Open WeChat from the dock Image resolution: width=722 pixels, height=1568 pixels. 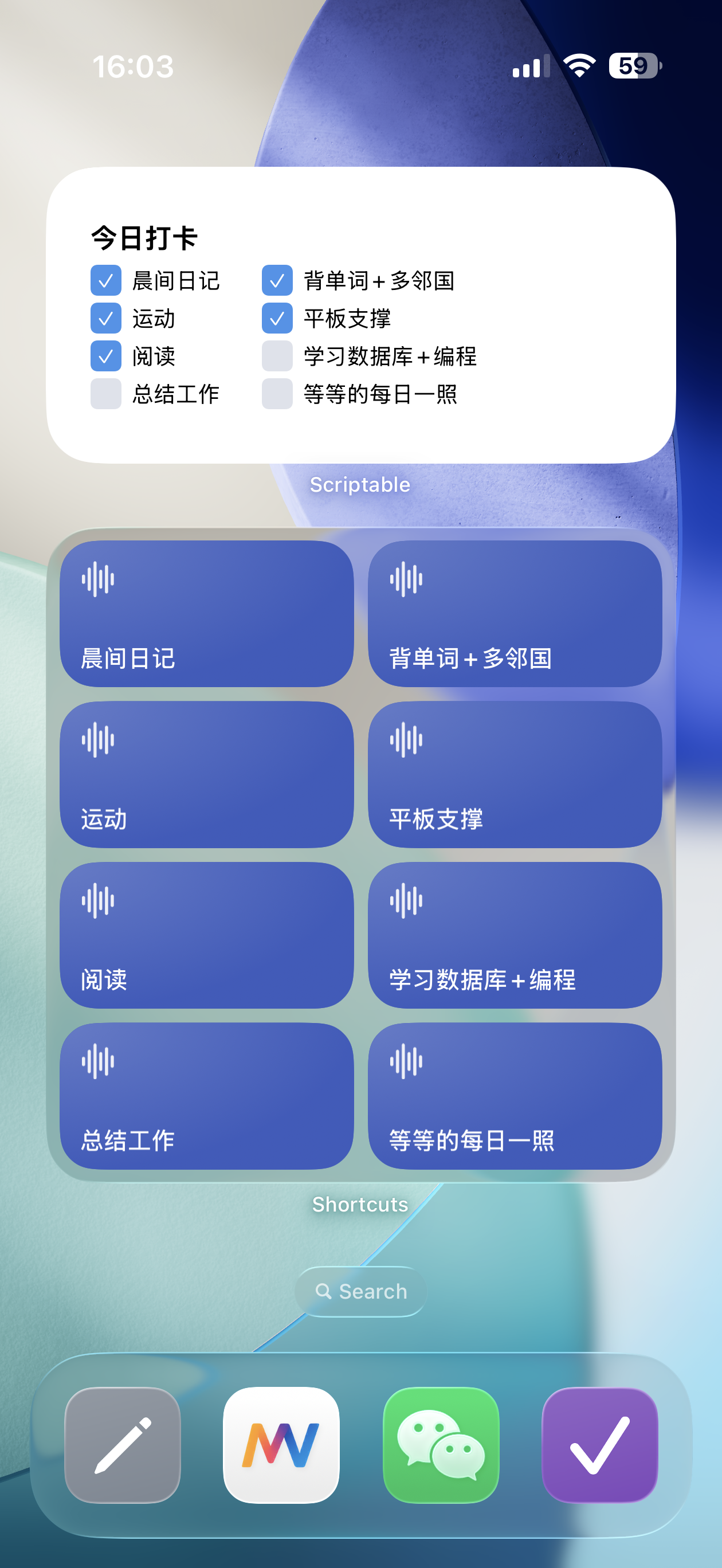pos(441,1444)
